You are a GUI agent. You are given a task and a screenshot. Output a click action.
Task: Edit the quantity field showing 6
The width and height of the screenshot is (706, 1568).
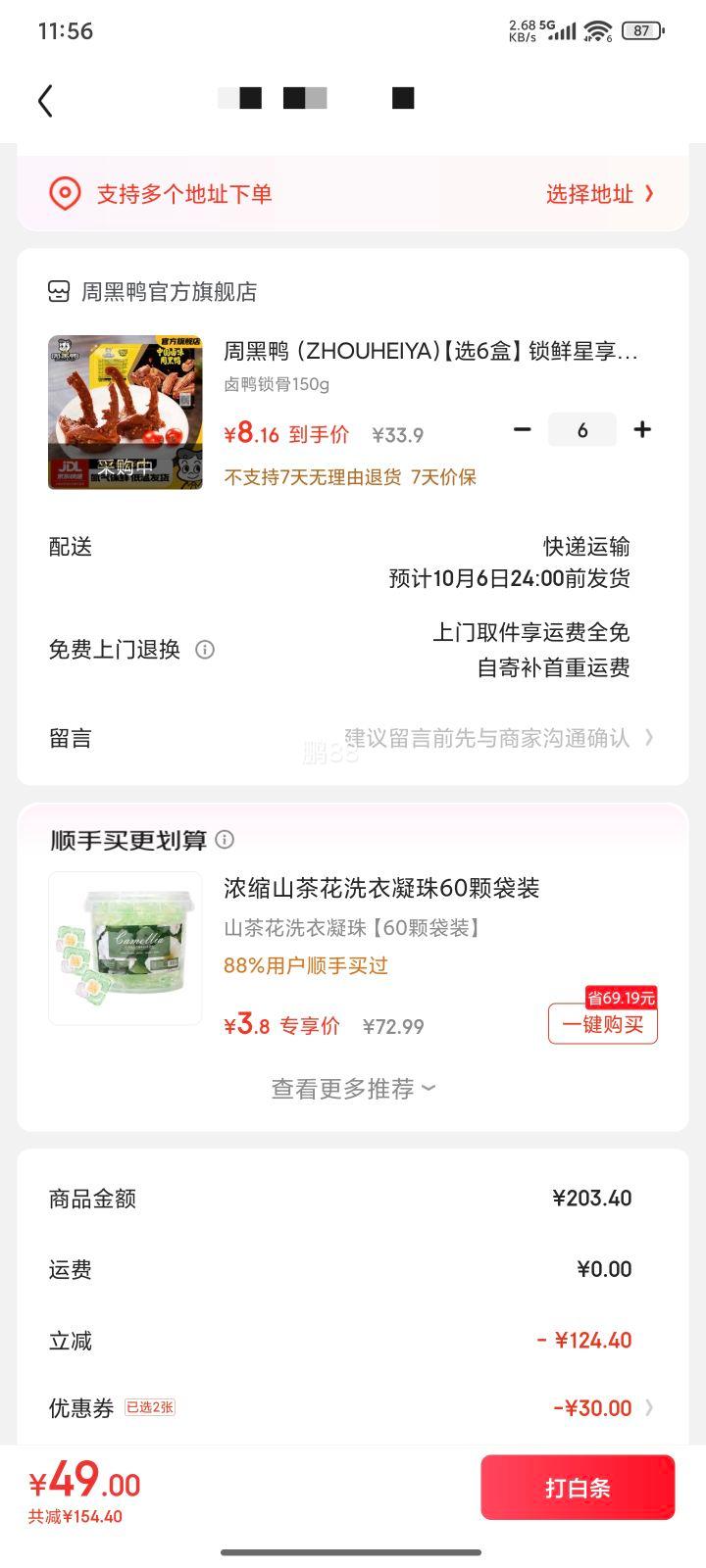pyautogui.click(x=582, y=430)
